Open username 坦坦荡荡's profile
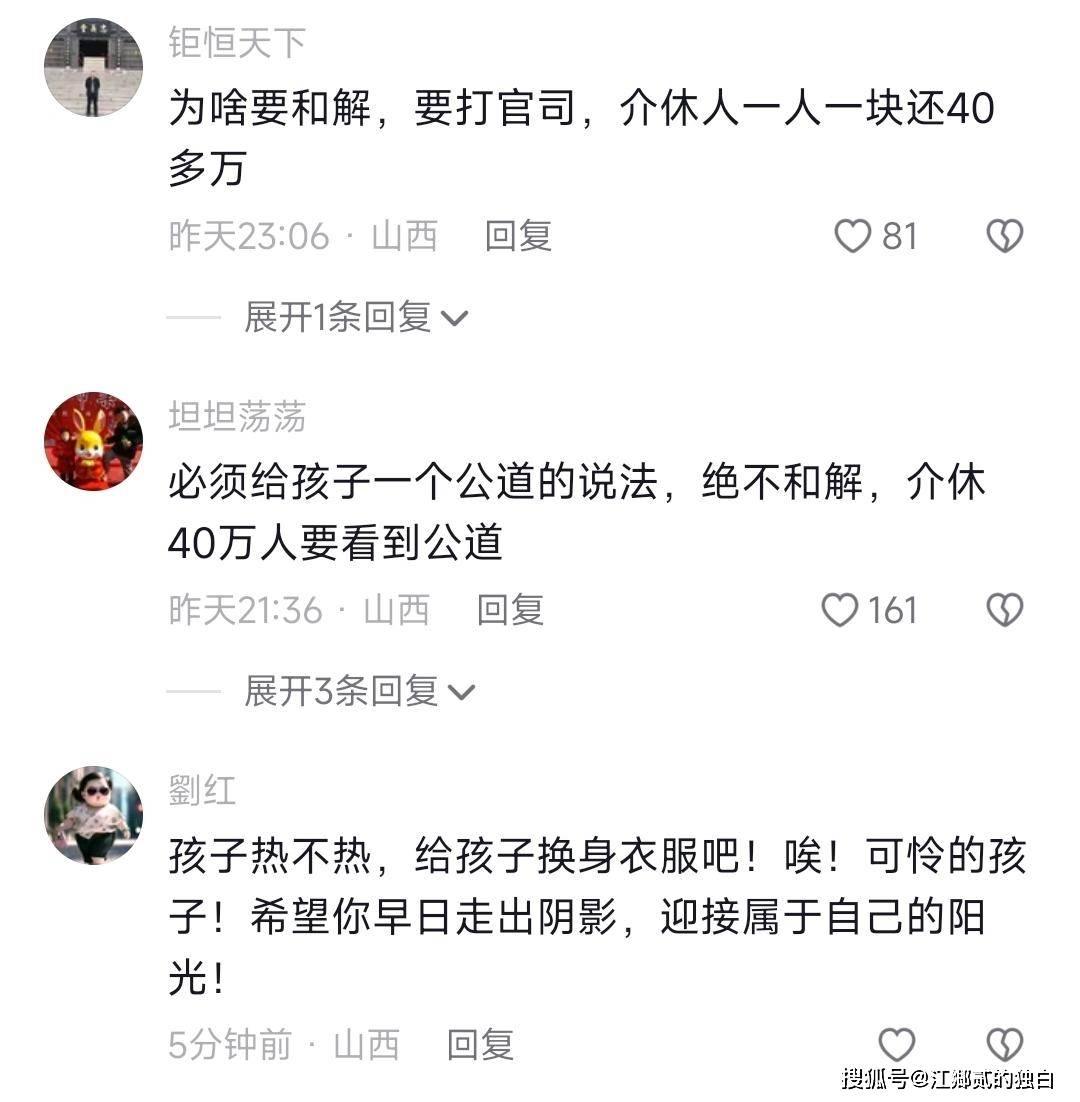The image size is (1080, 1102). click(237, 416)
